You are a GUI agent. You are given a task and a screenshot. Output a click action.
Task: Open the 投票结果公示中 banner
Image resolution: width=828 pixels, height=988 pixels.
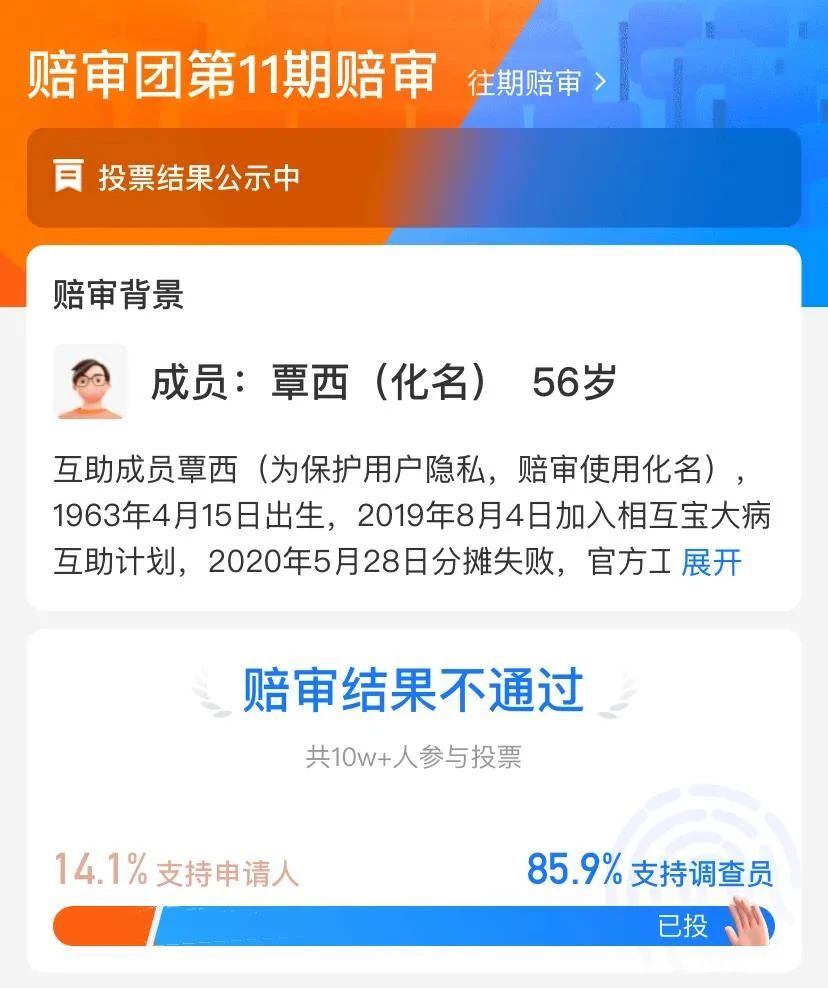click(x=413, y=178)
